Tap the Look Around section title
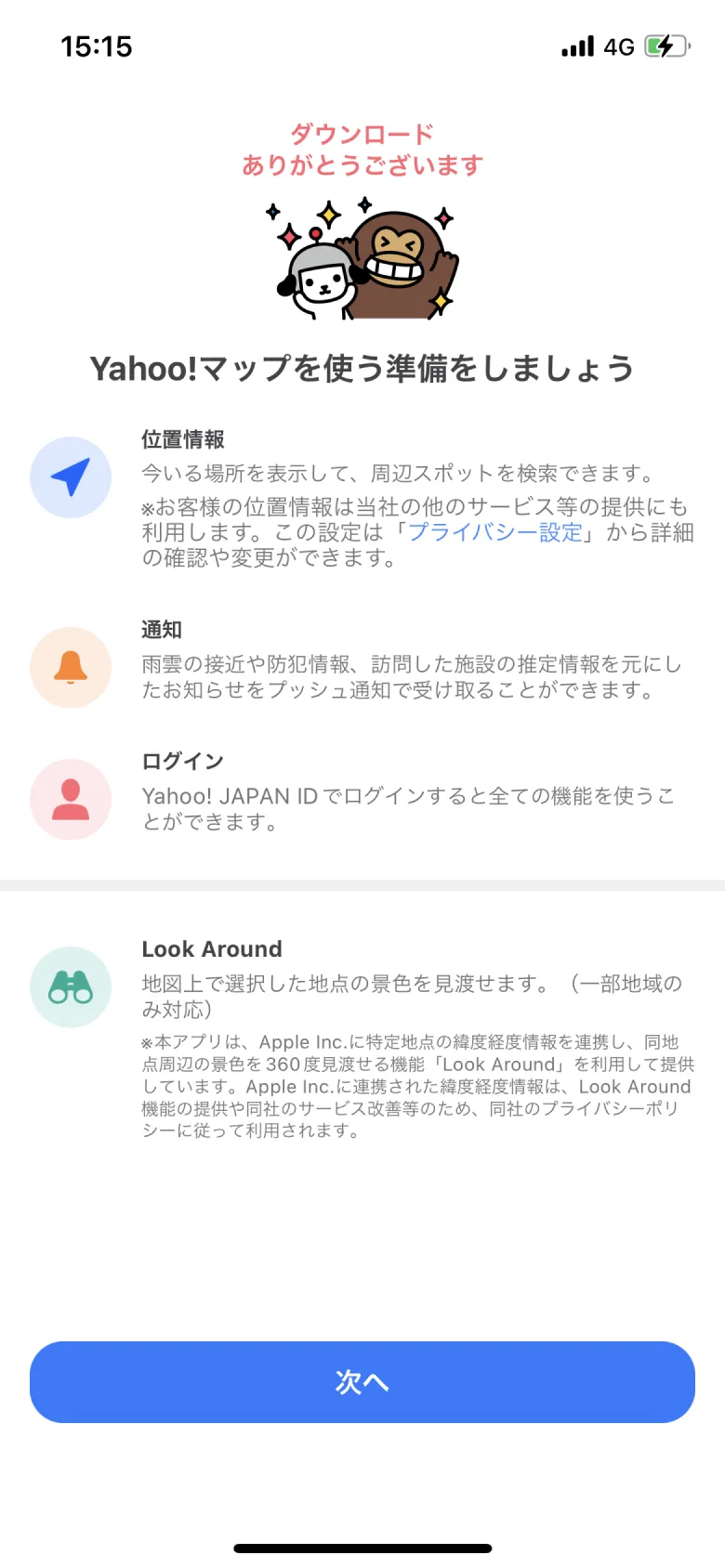Screen dimensions: 725x1568 coord(212,949)
